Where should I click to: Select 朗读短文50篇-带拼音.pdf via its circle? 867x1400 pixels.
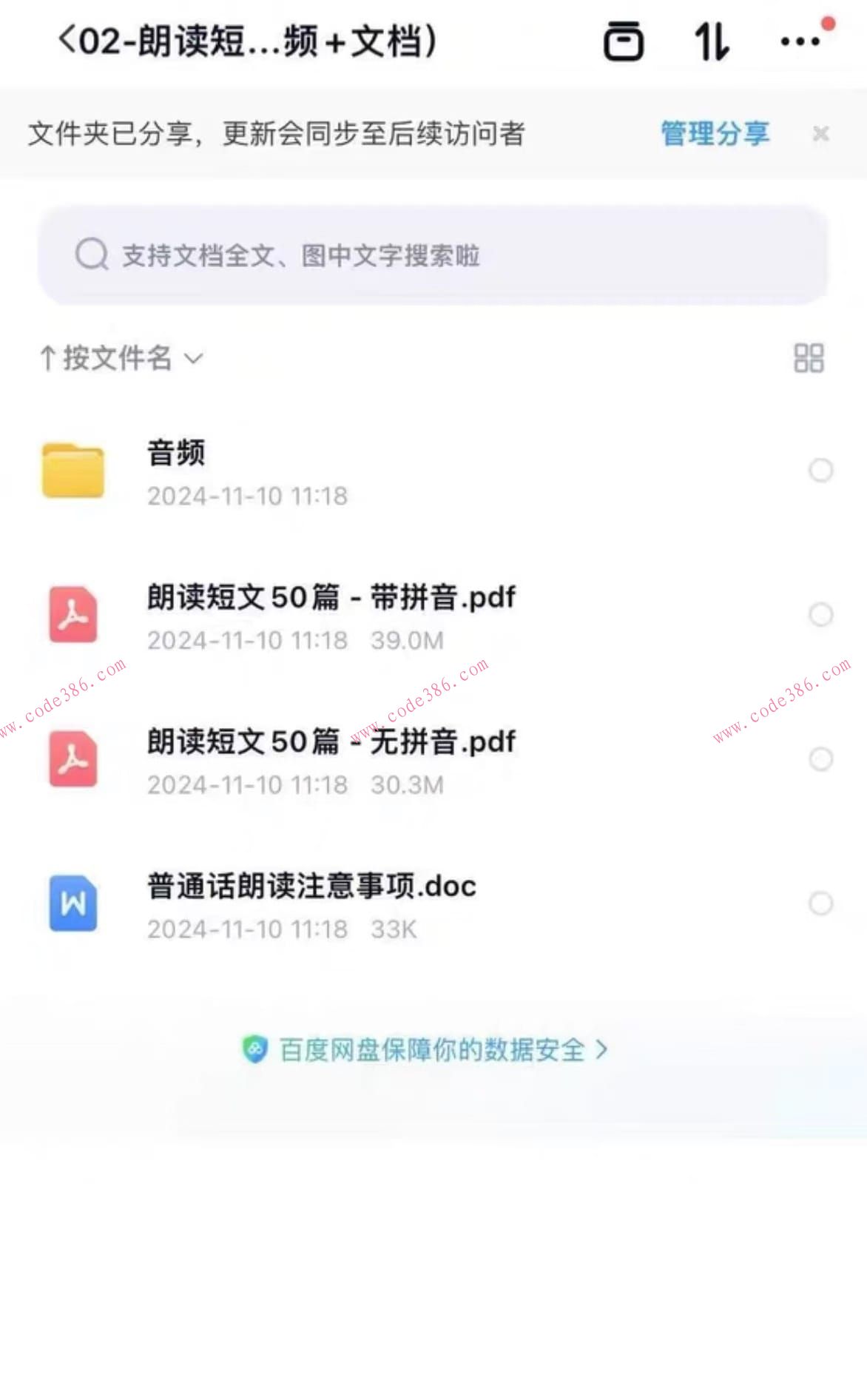(x=821, y=613)
